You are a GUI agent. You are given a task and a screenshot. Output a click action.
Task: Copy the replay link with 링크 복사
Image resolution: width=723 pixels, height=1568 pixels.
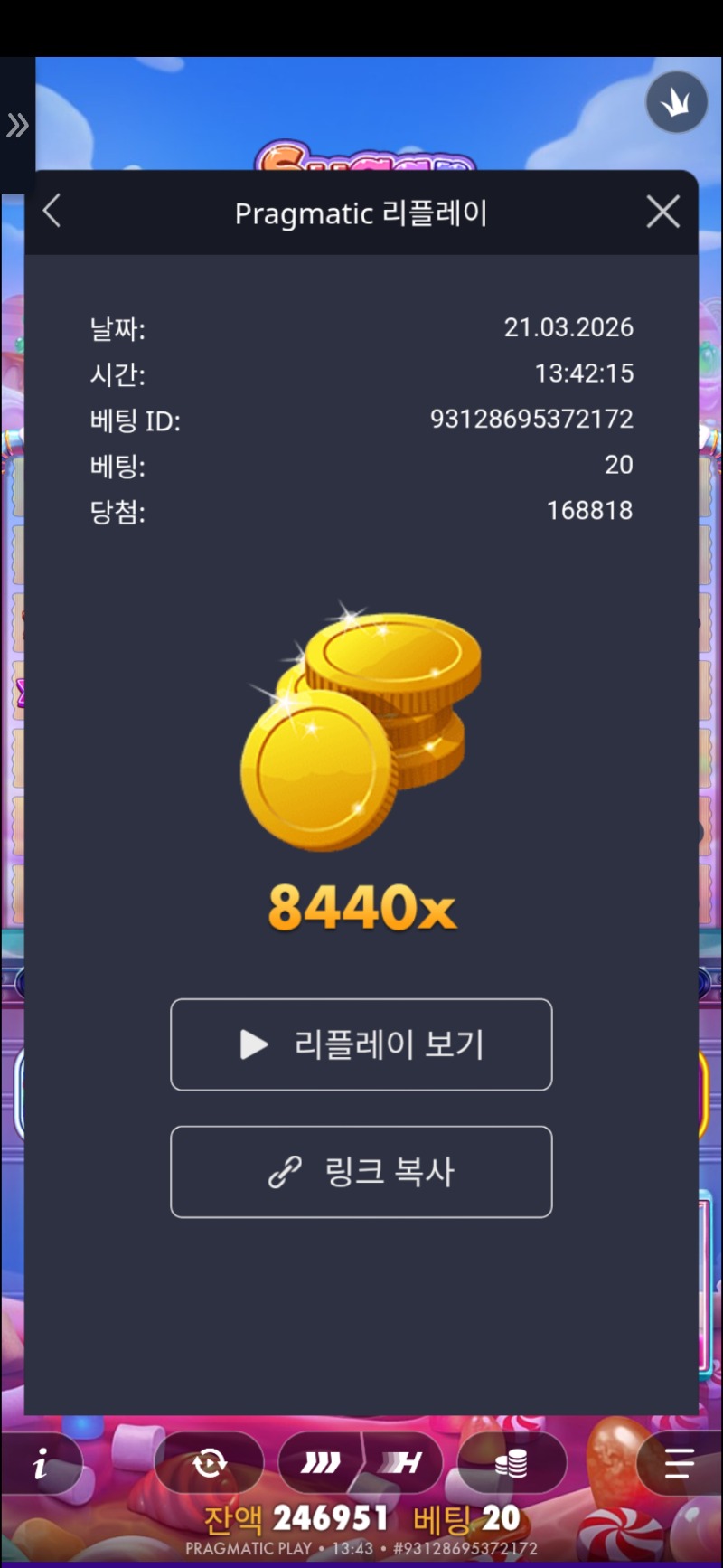pyautogui.click(x=361, y=1172)
